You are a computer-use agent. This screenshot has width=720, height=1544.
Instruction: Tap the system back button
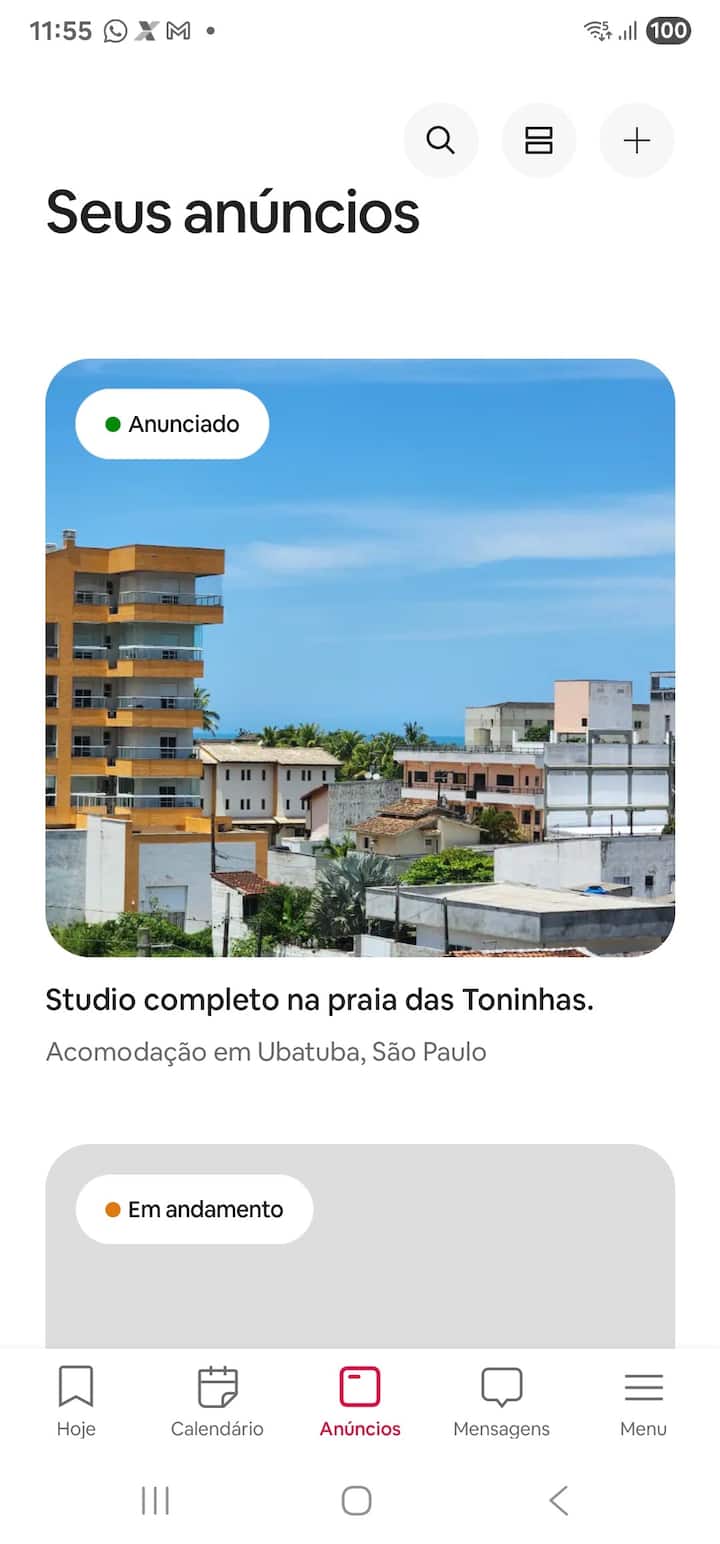[559, 1500]
